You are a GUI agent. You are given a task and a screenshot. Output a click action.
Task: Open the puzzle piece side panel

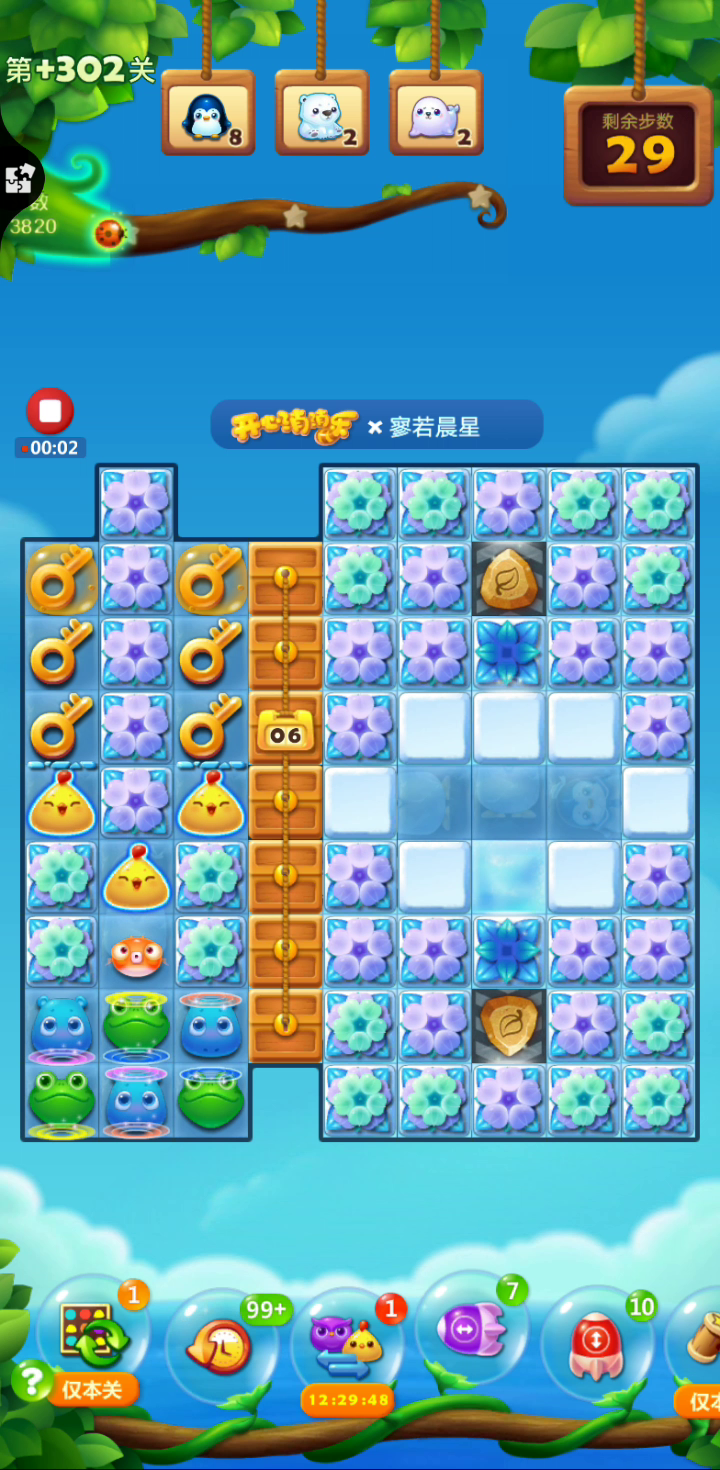coord(18,180)
